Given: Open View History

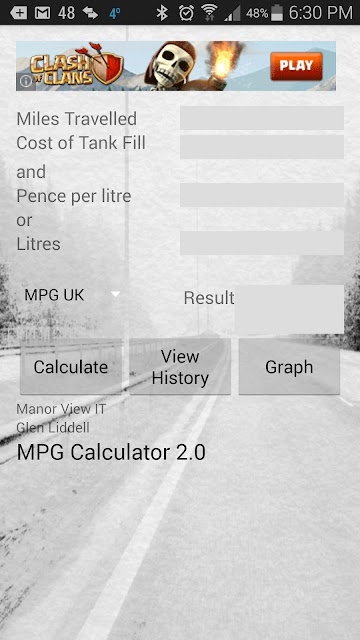Looking at the screenshot, I should pos(180,367).
